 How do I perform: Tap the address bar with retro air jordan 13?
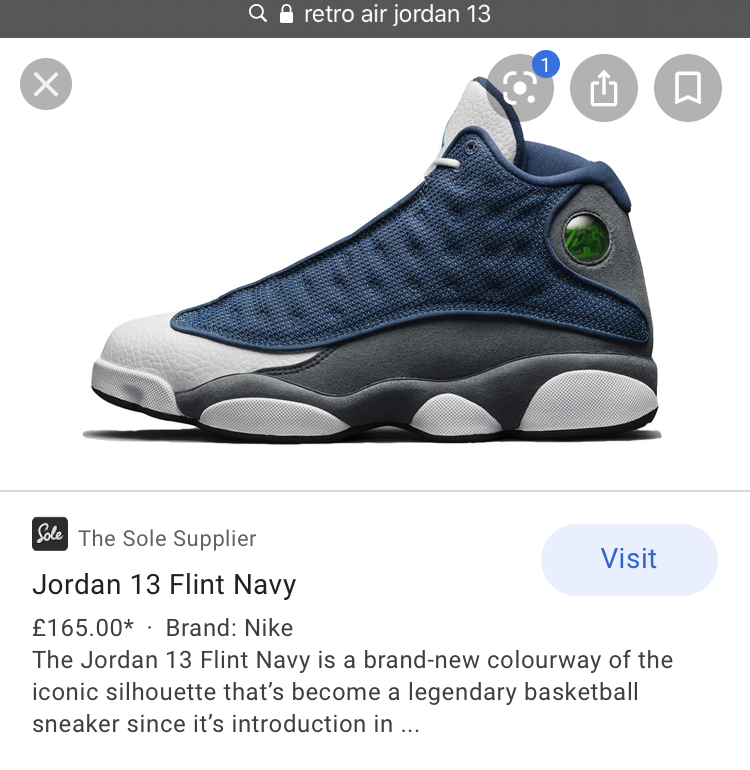tap(375, 15)
